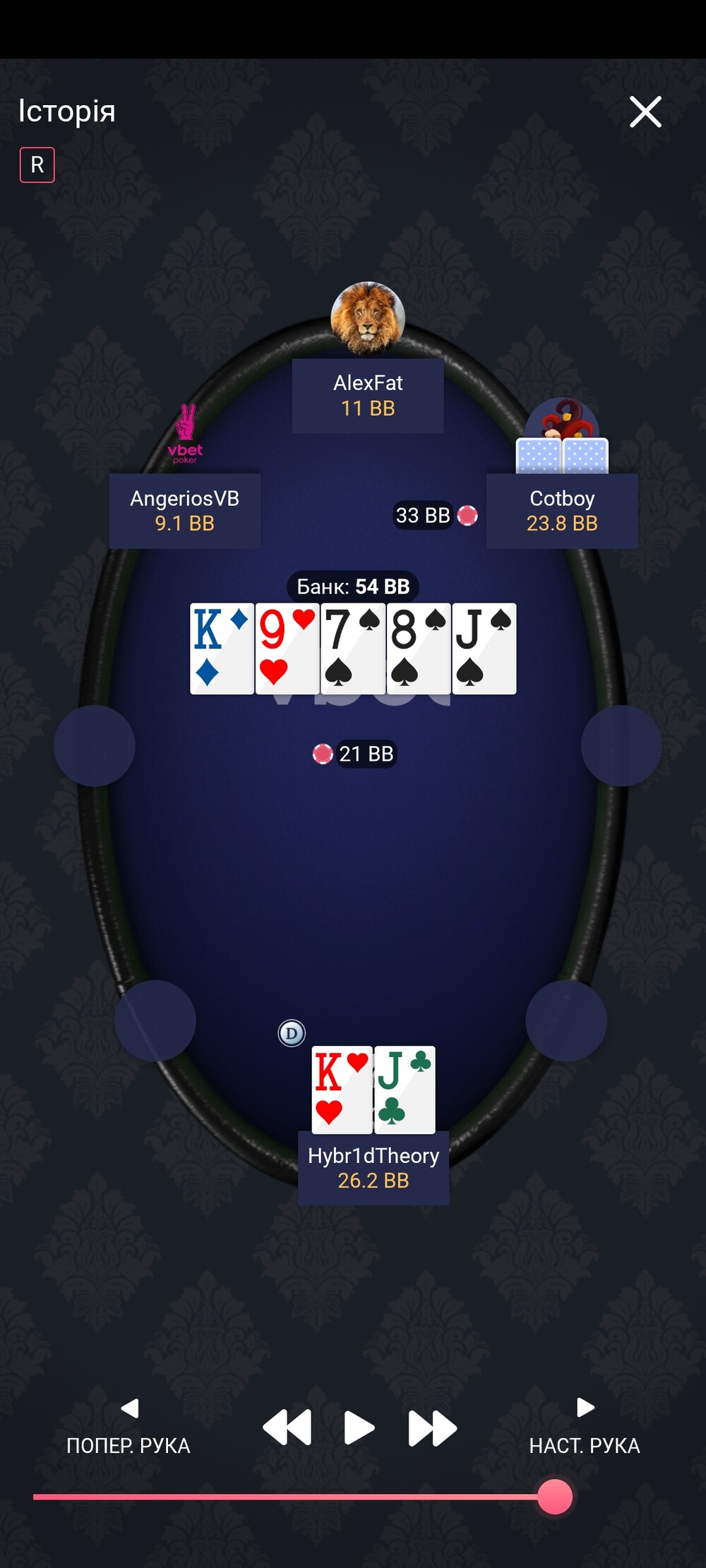This screenshot has height=1568, width=706.
Task: Fast-forward the hand replay
Action: click(x=433, y=1428)
